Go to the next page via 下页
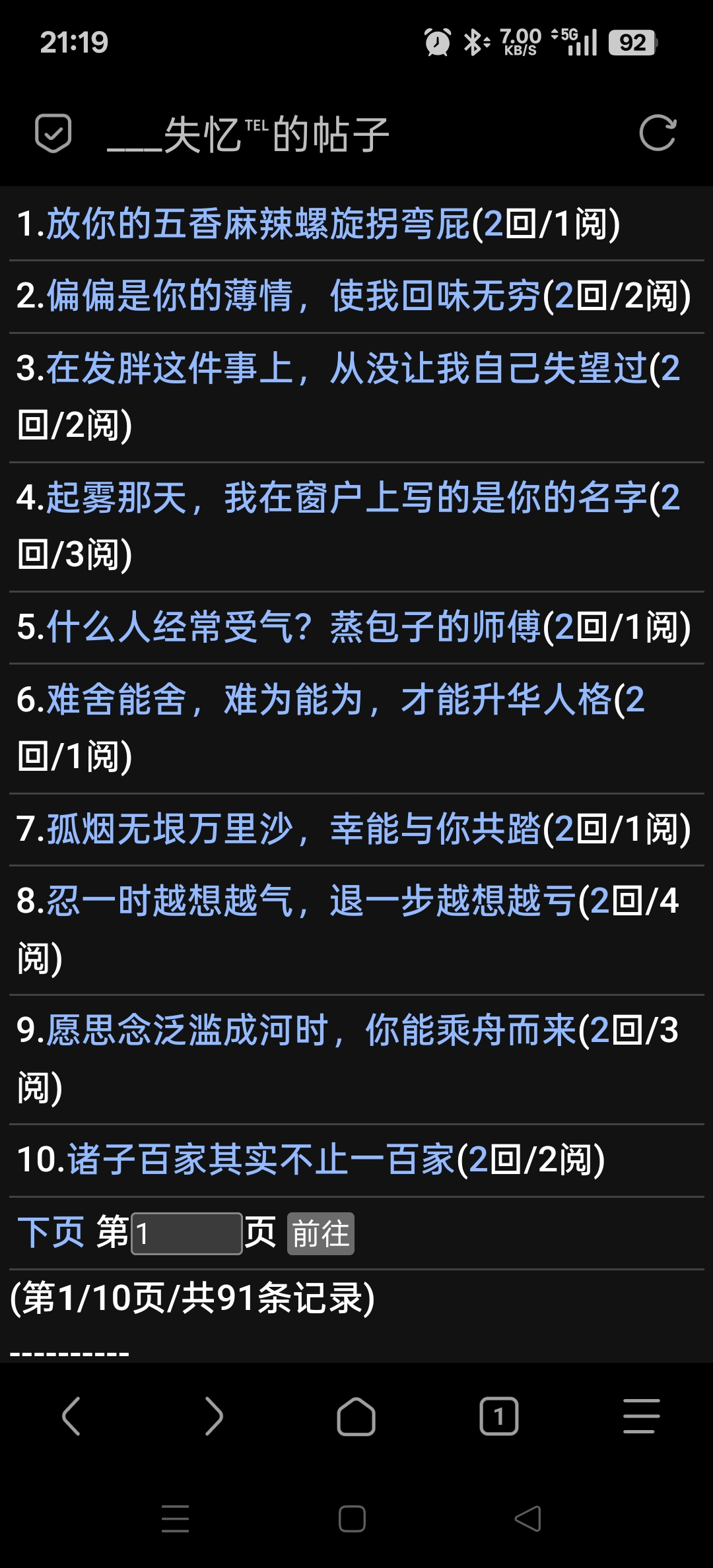Screen dimensions: 713x1568 point(51,1233)
